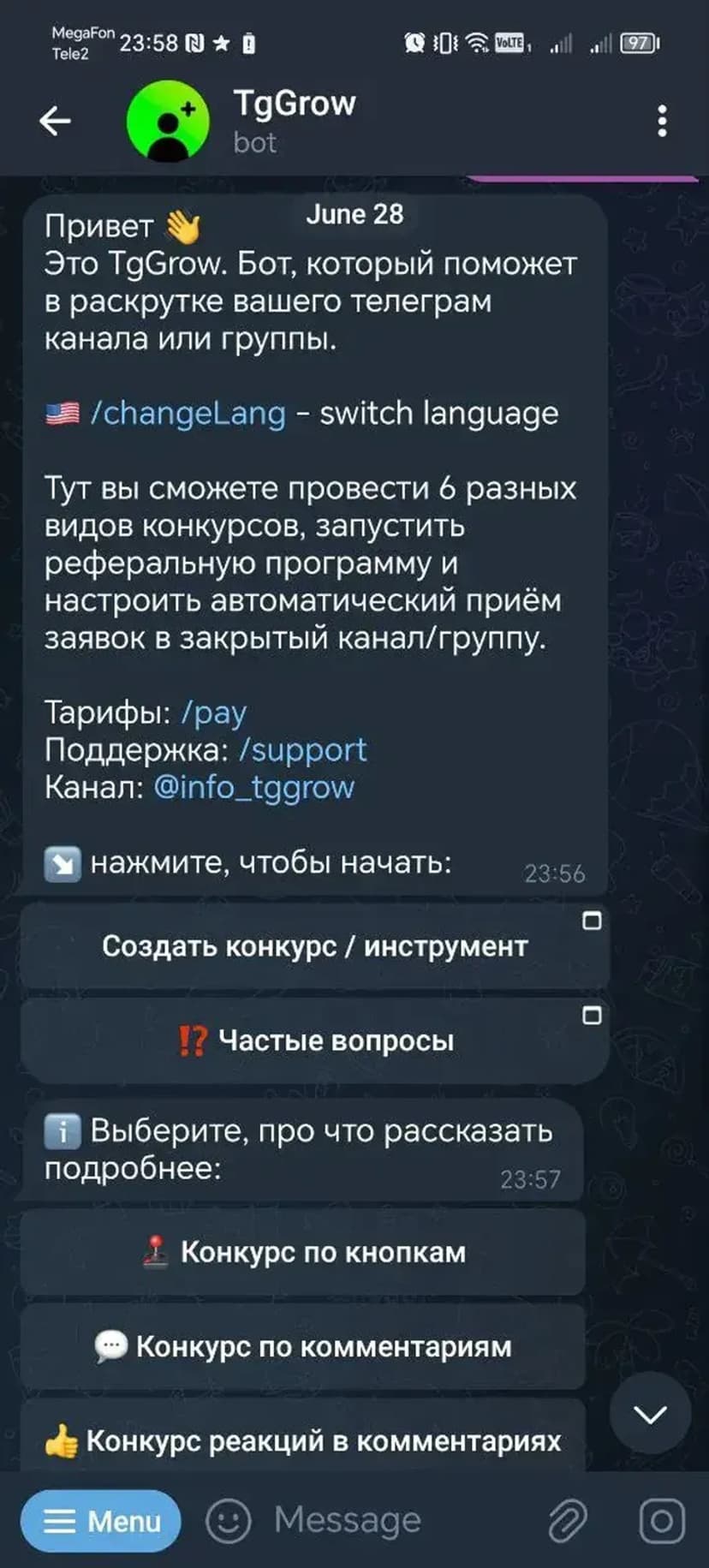Tap the /support command link

[x=302, y=750]
